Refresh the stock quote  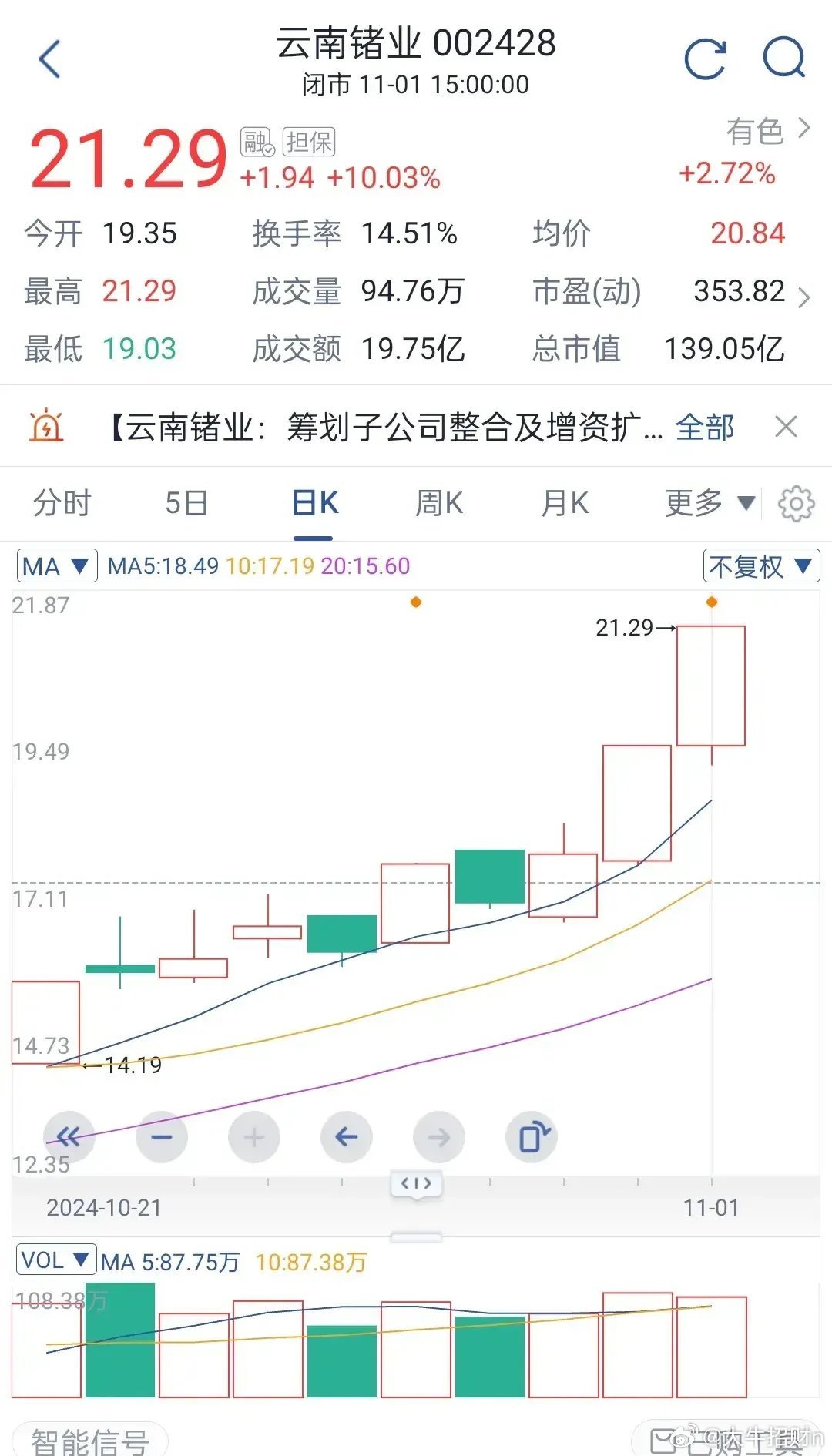(705, 59)
